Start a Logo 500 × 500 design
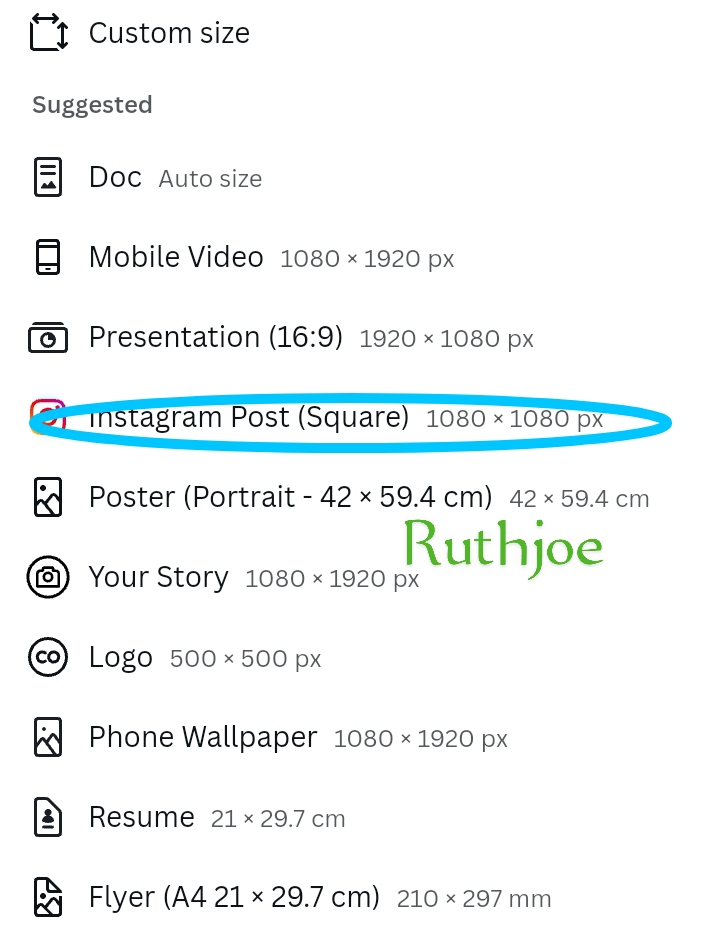This screenshot has width=720, height=934. click(121, 658)
